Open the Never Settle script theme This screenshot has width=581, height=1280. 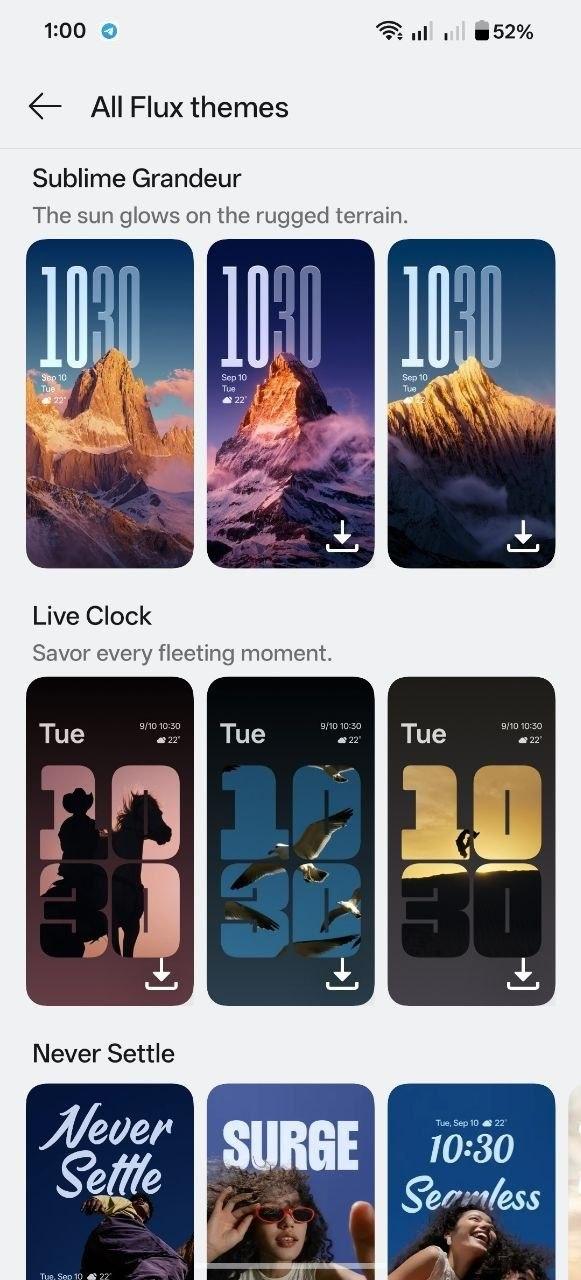(110, 1181)
